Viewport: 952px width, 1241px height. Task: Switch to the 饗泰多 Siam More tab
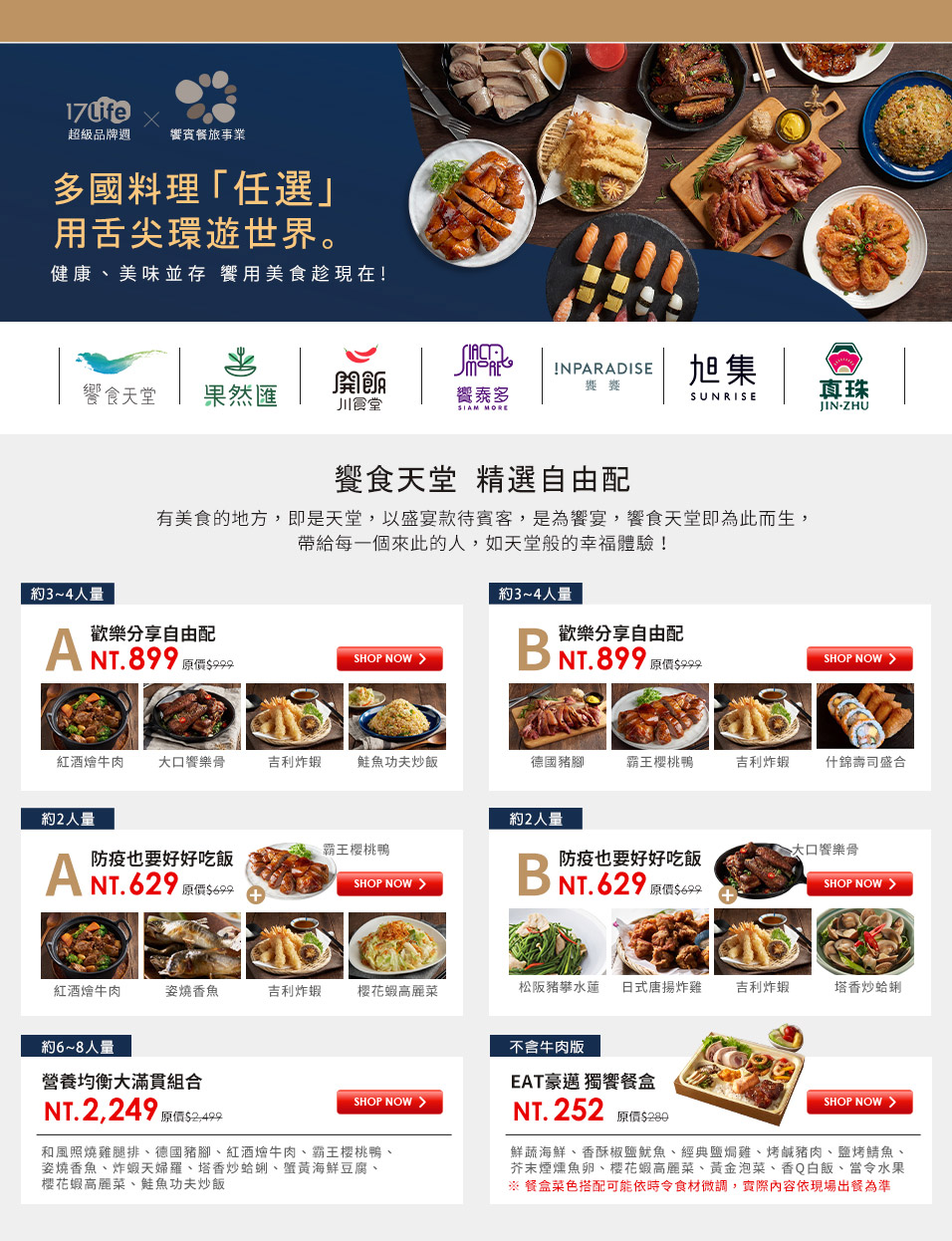[482, 376]
